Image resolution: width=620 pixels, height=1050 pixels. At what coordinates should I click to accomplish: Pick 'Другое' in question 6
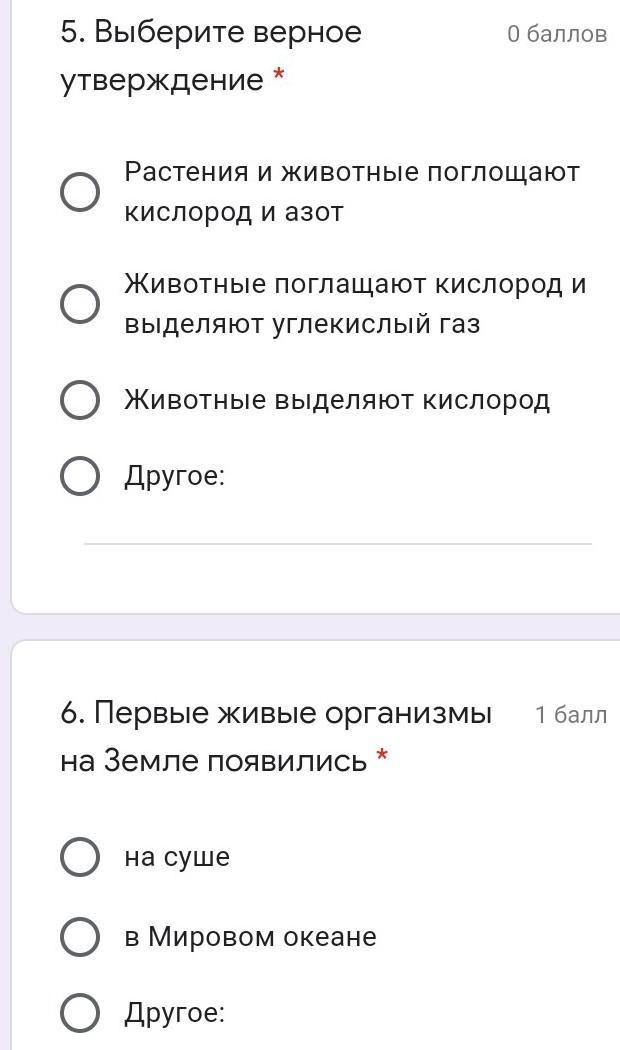[x=80, y=1012]
